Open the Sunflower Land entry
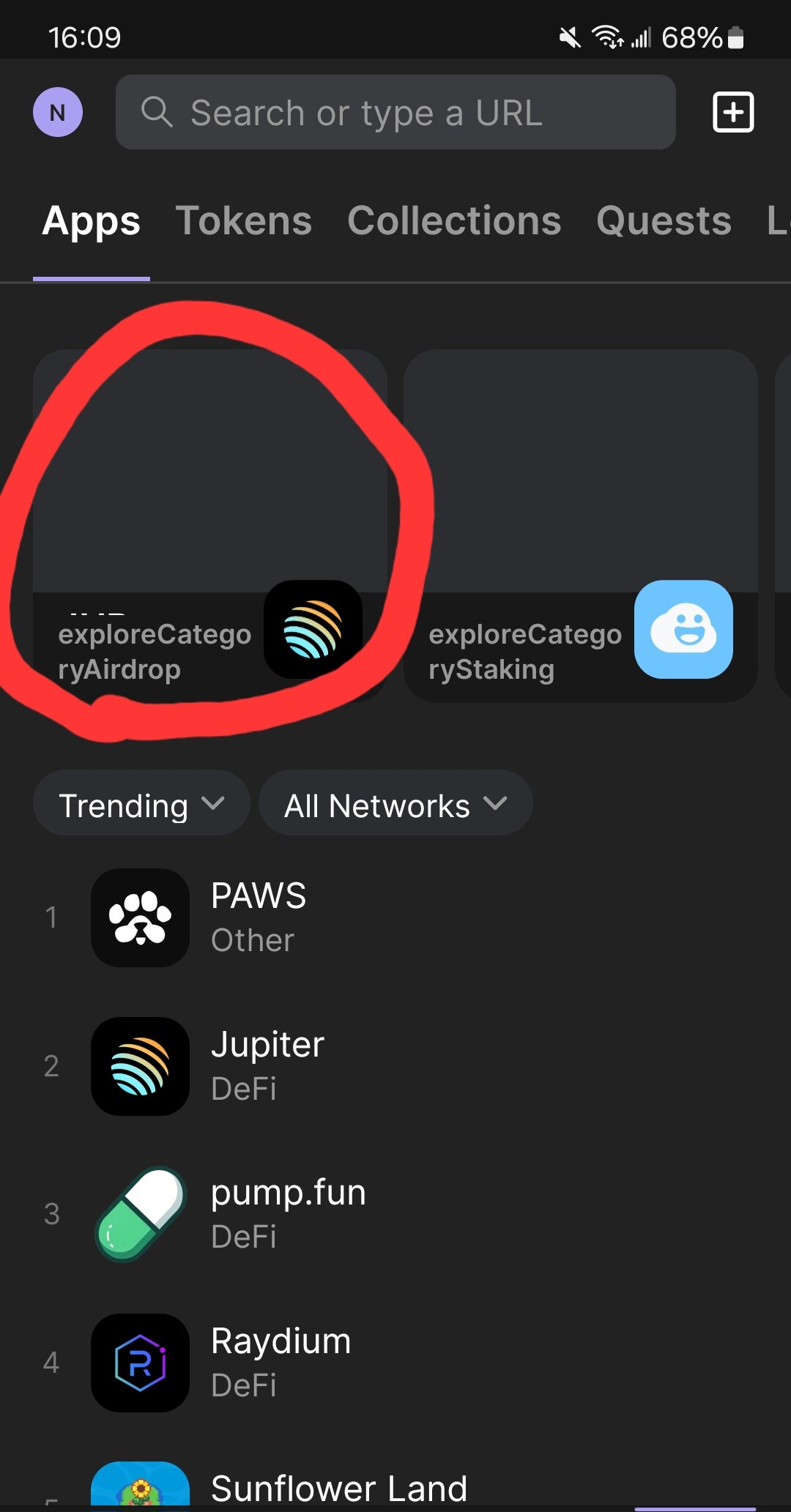Image resolution: width=791 pixels, height=1512 pixels. point(338,1486)
